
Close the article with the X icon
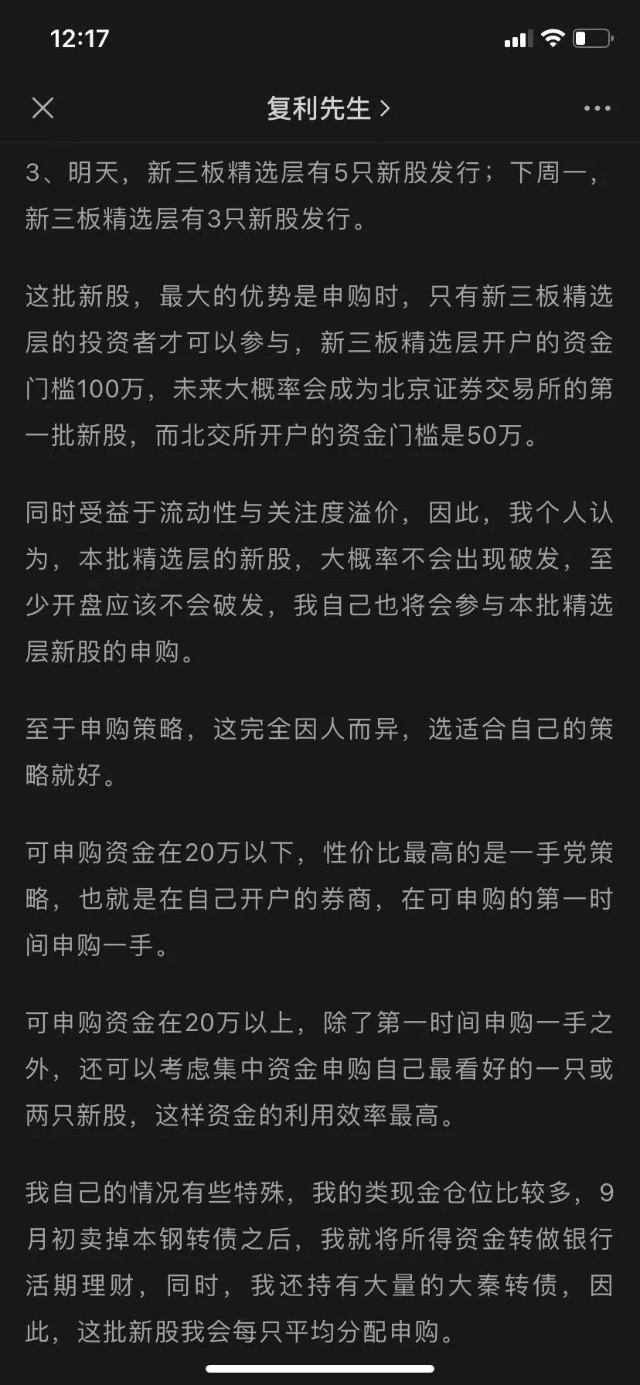(x=42, y=108)
